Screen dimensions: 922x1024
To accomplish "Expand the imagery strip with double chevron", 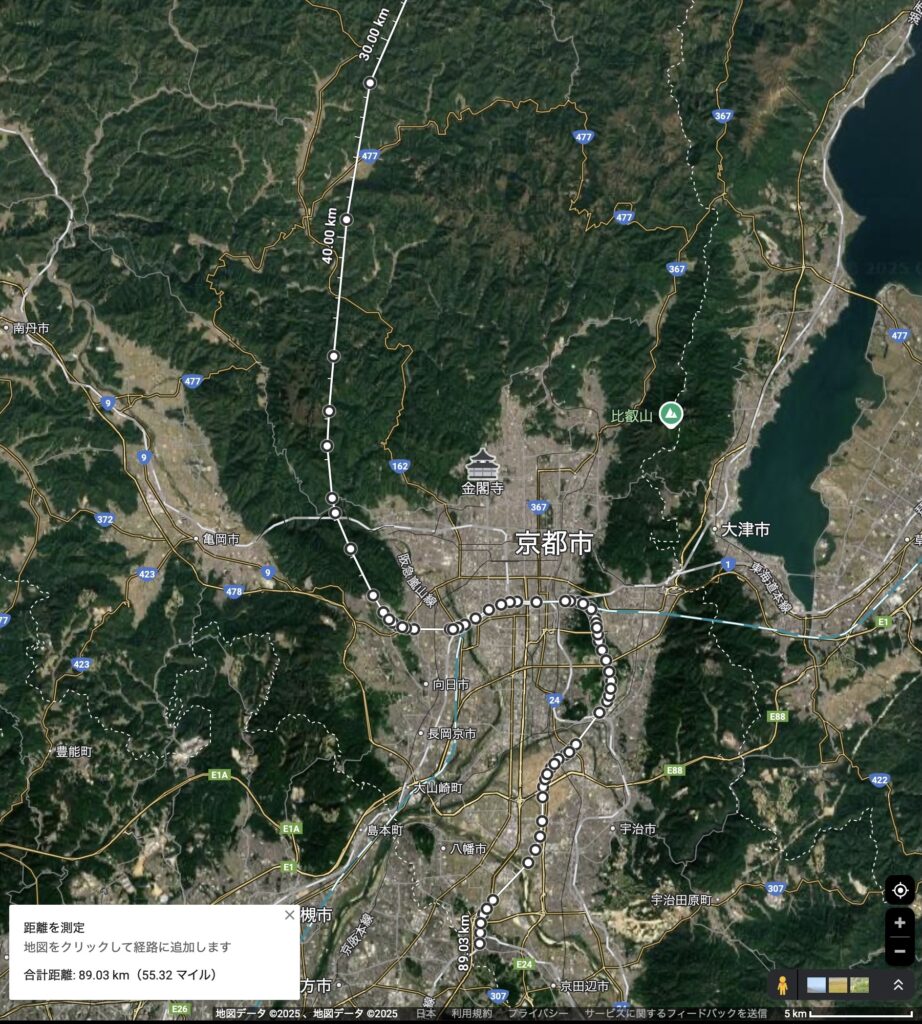I will 898,985.
